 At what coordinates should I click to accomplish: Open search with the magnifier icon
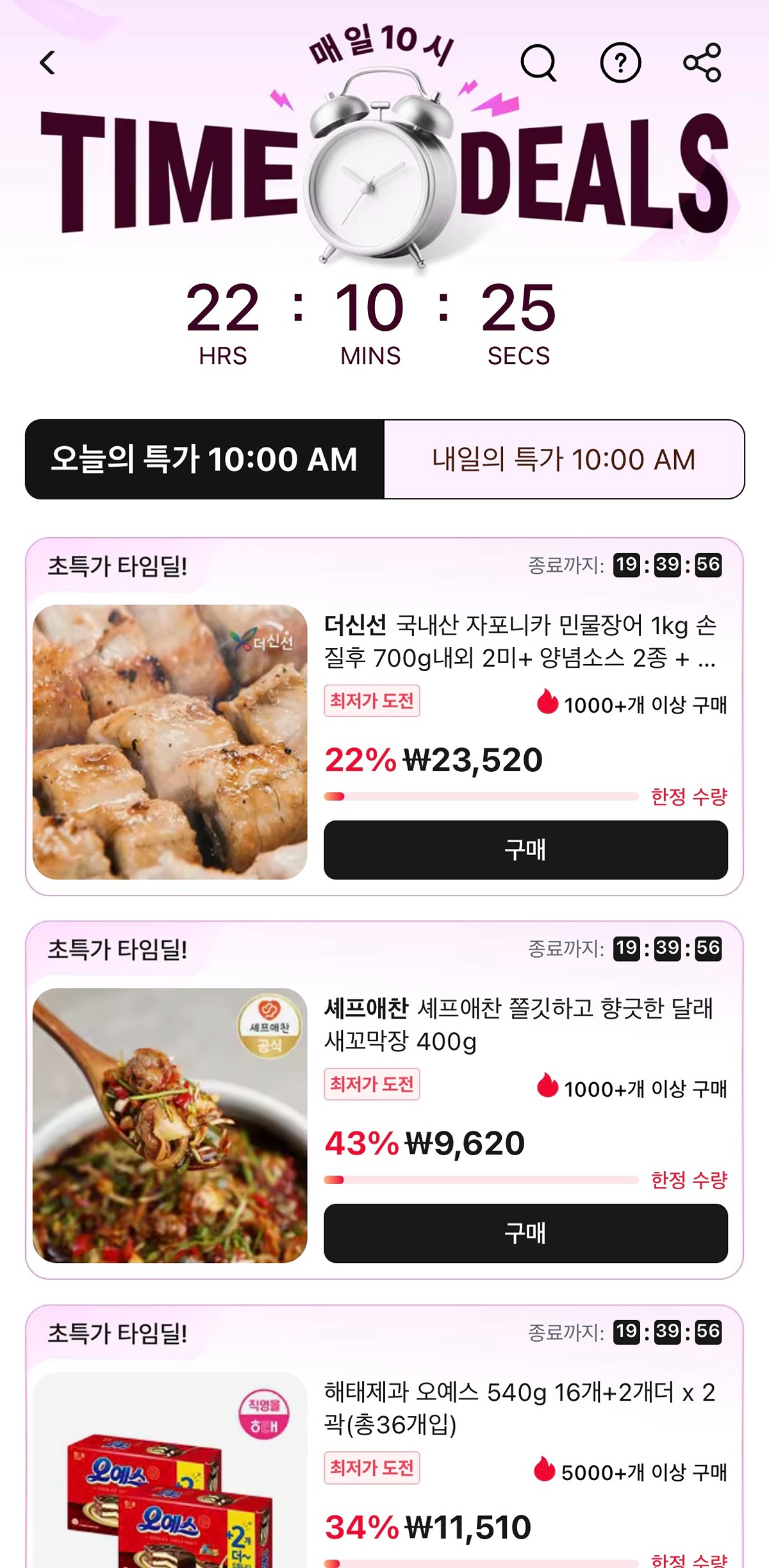click(x=538, y=63)
